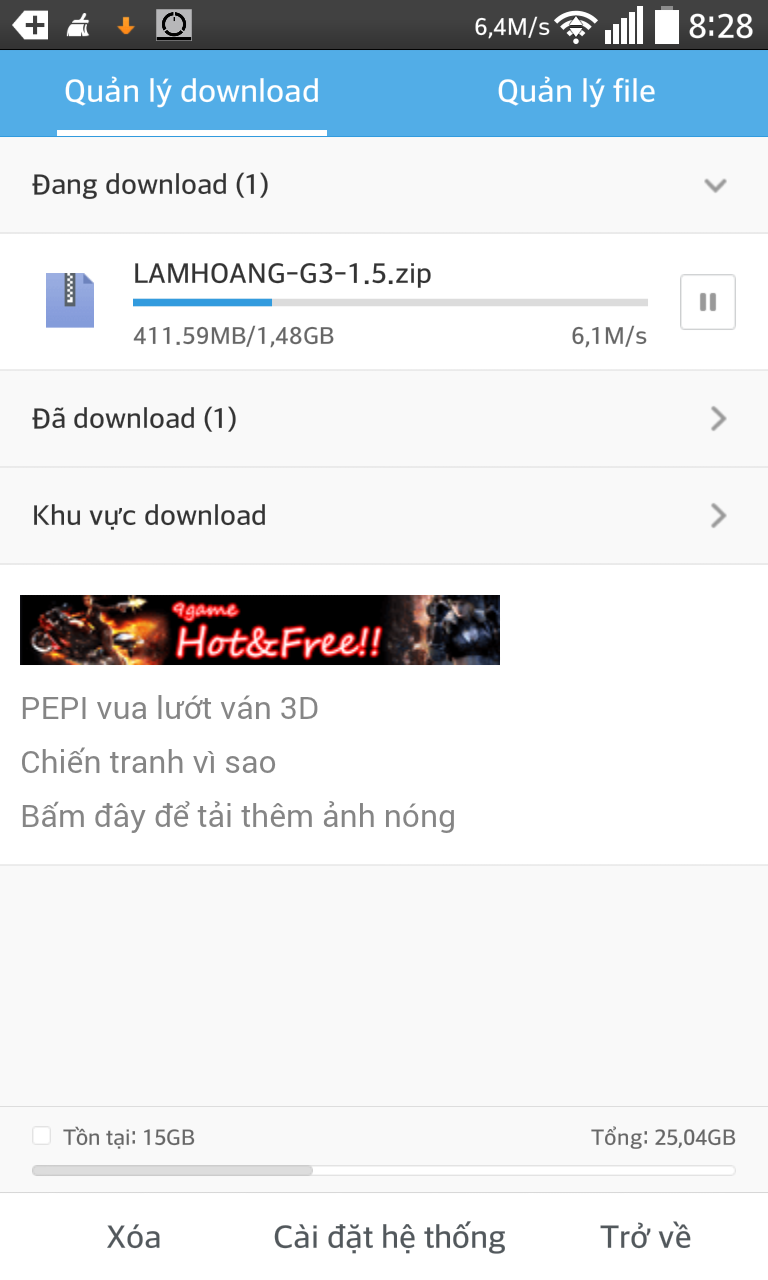Open the Chiến tranh vì sao link

pyautogui.click(x=148, y=763)
